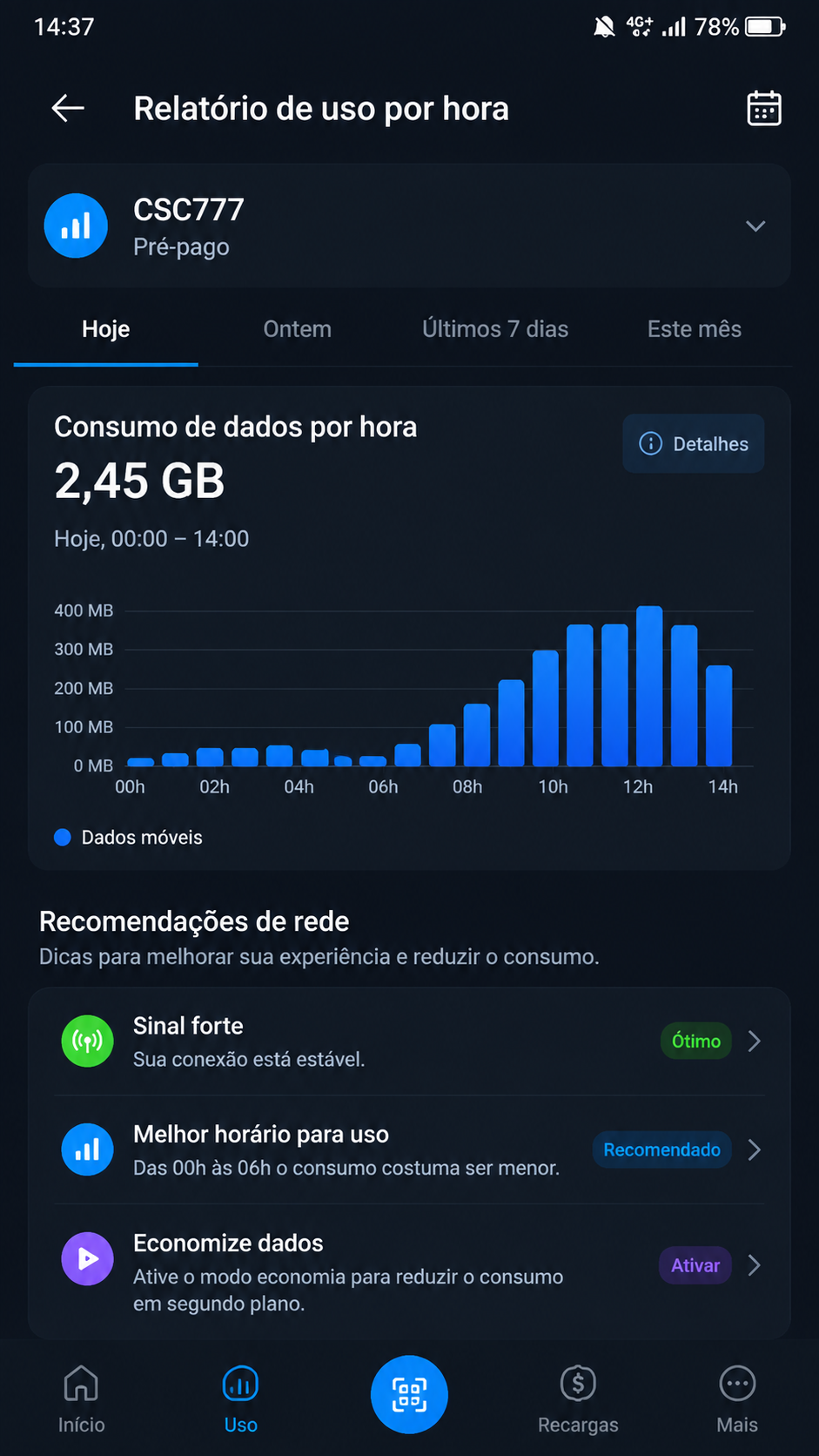Open the calendar date picker

[x=764, y=109]
